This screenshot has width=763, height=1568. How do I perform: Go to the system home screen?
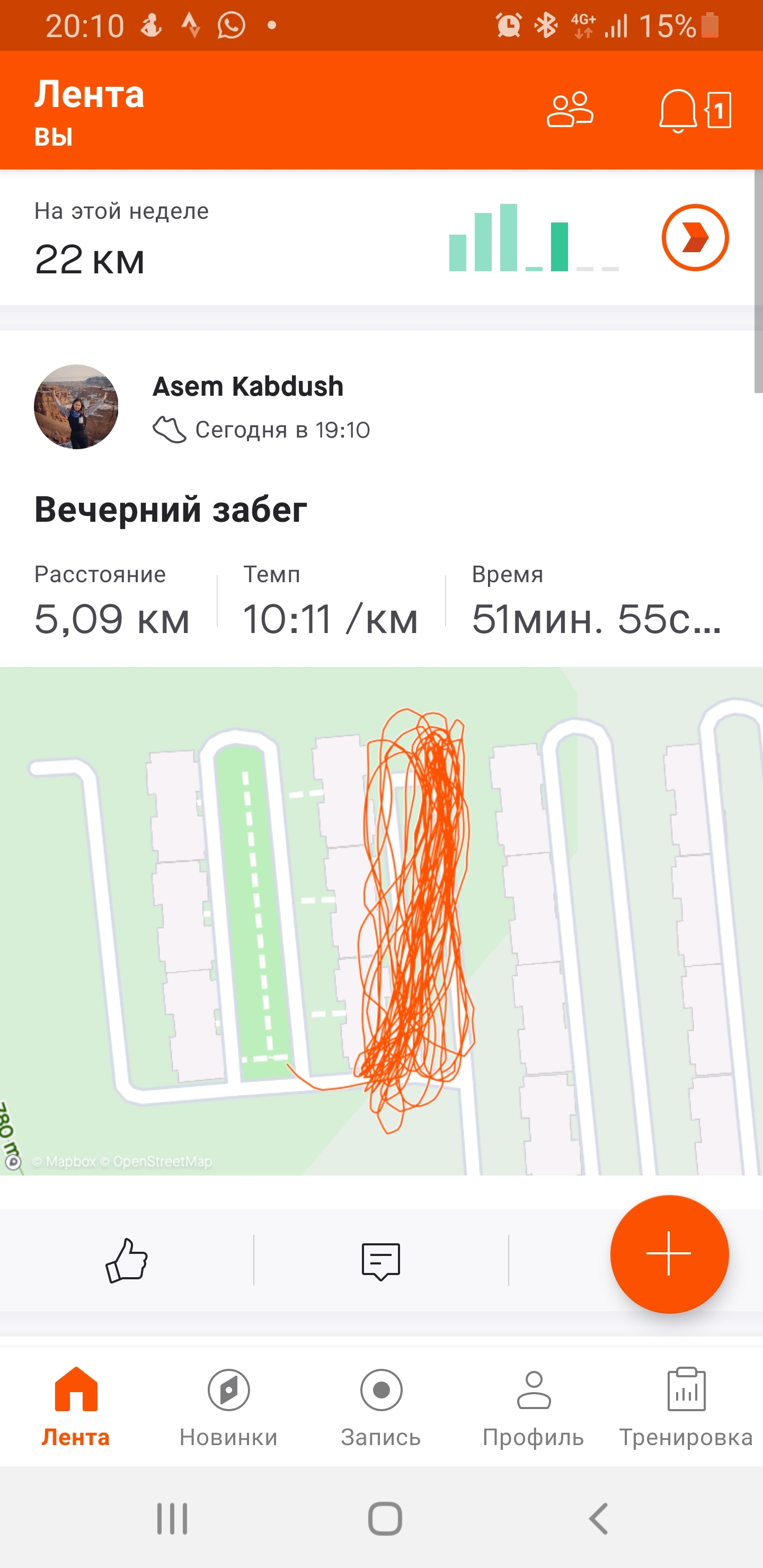385,1519
